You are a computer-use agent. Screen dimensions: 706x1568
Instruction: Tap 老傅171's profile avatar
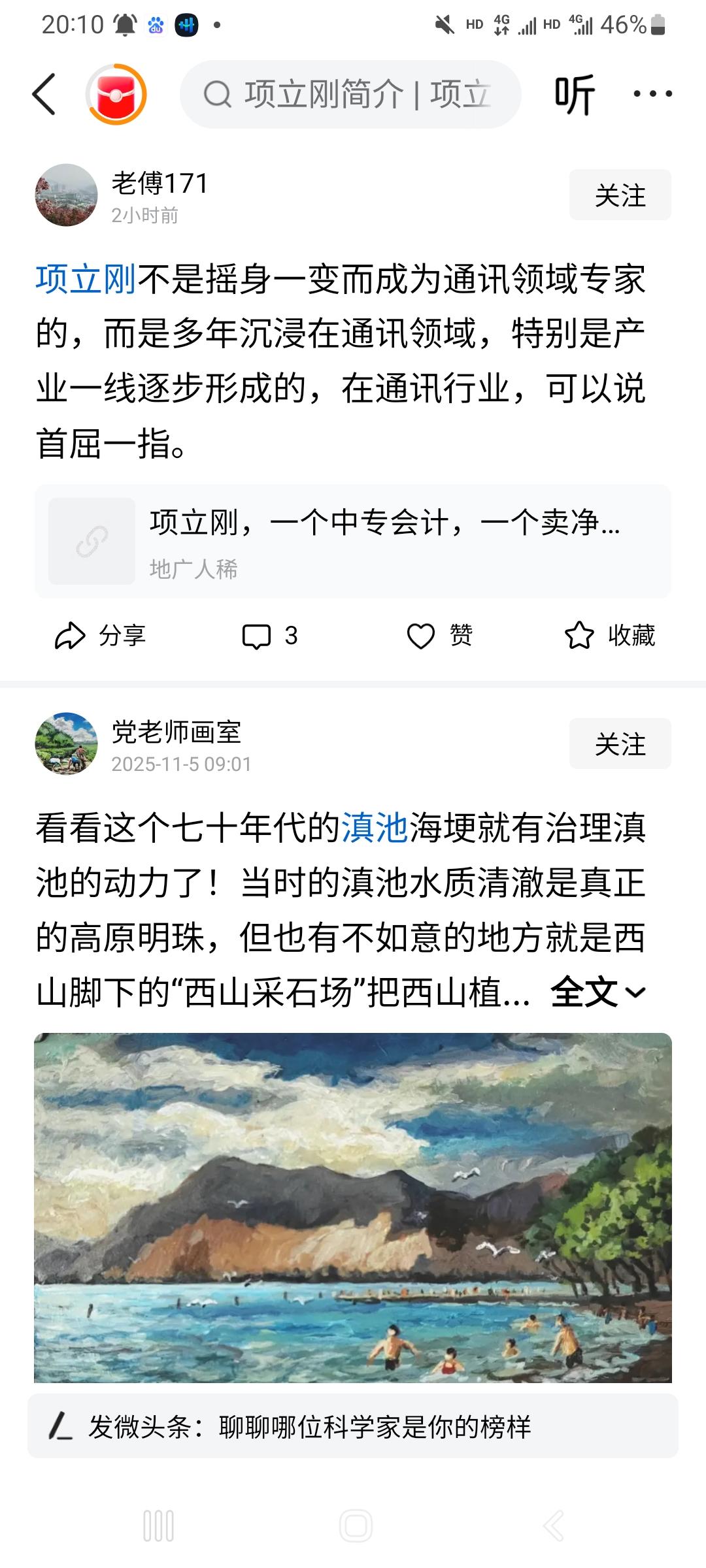click(x=67, y=195)
